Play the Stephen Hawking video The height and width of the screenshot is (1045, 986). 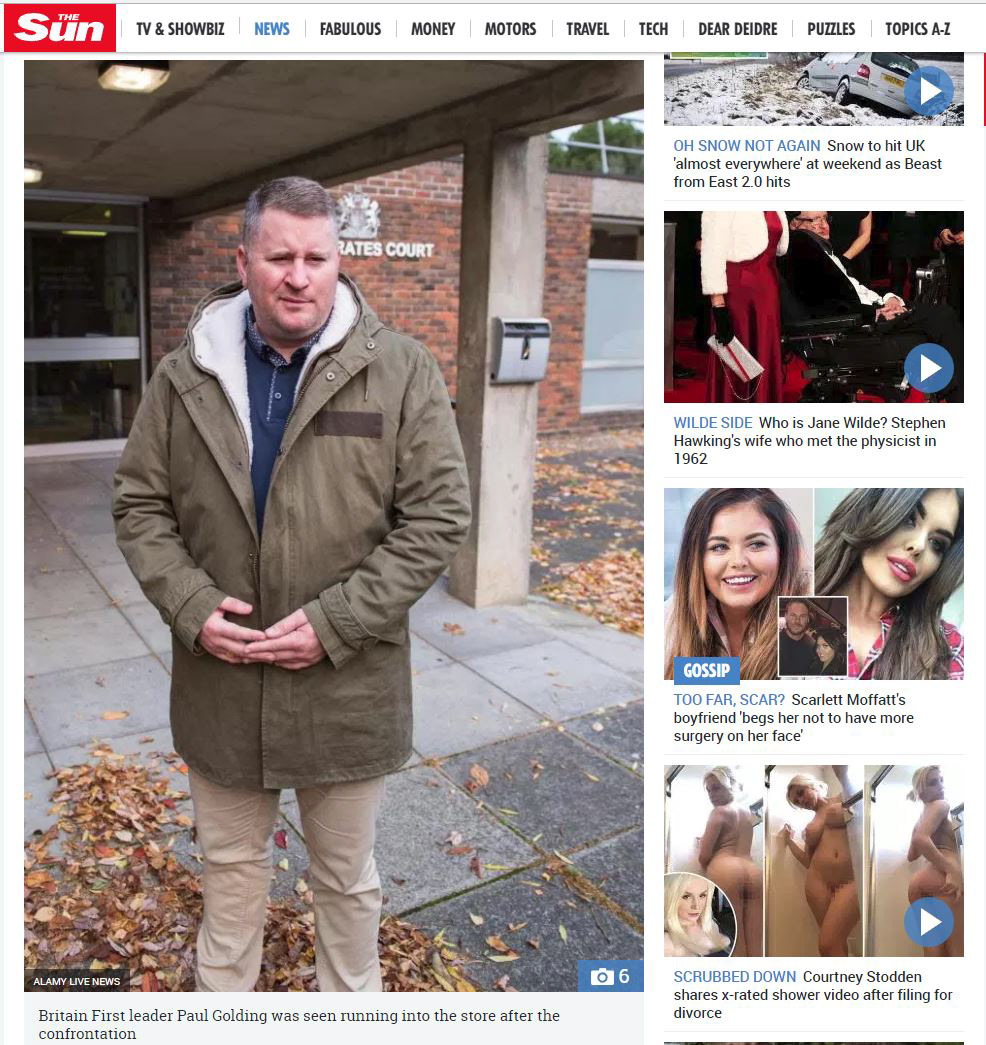(928, 368)
